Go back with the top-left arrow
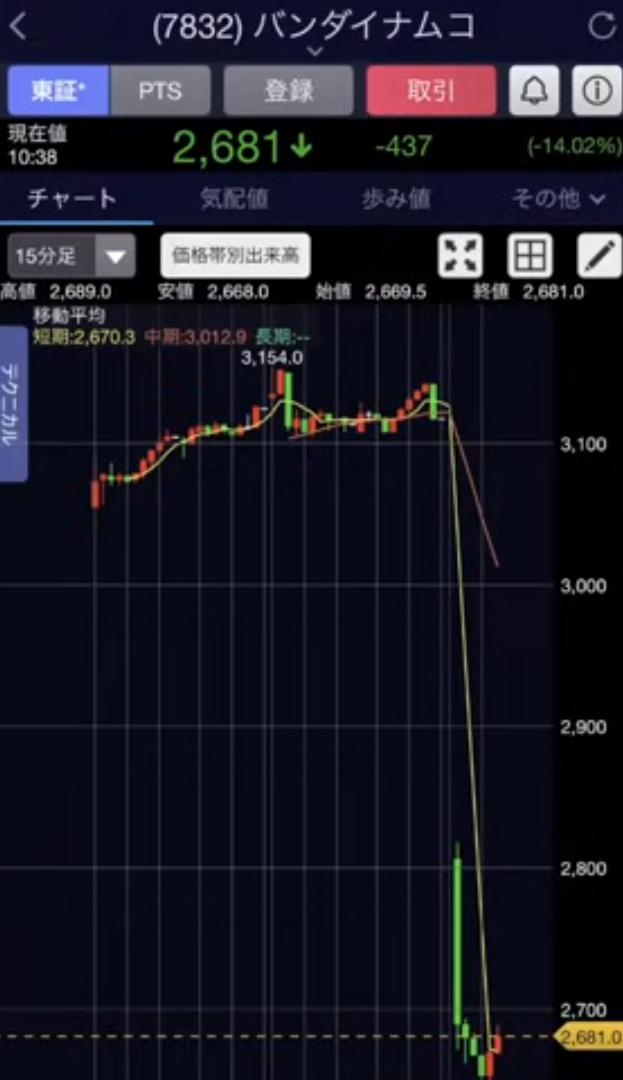This screenshot has width=623, height=1080. (18, 26)
